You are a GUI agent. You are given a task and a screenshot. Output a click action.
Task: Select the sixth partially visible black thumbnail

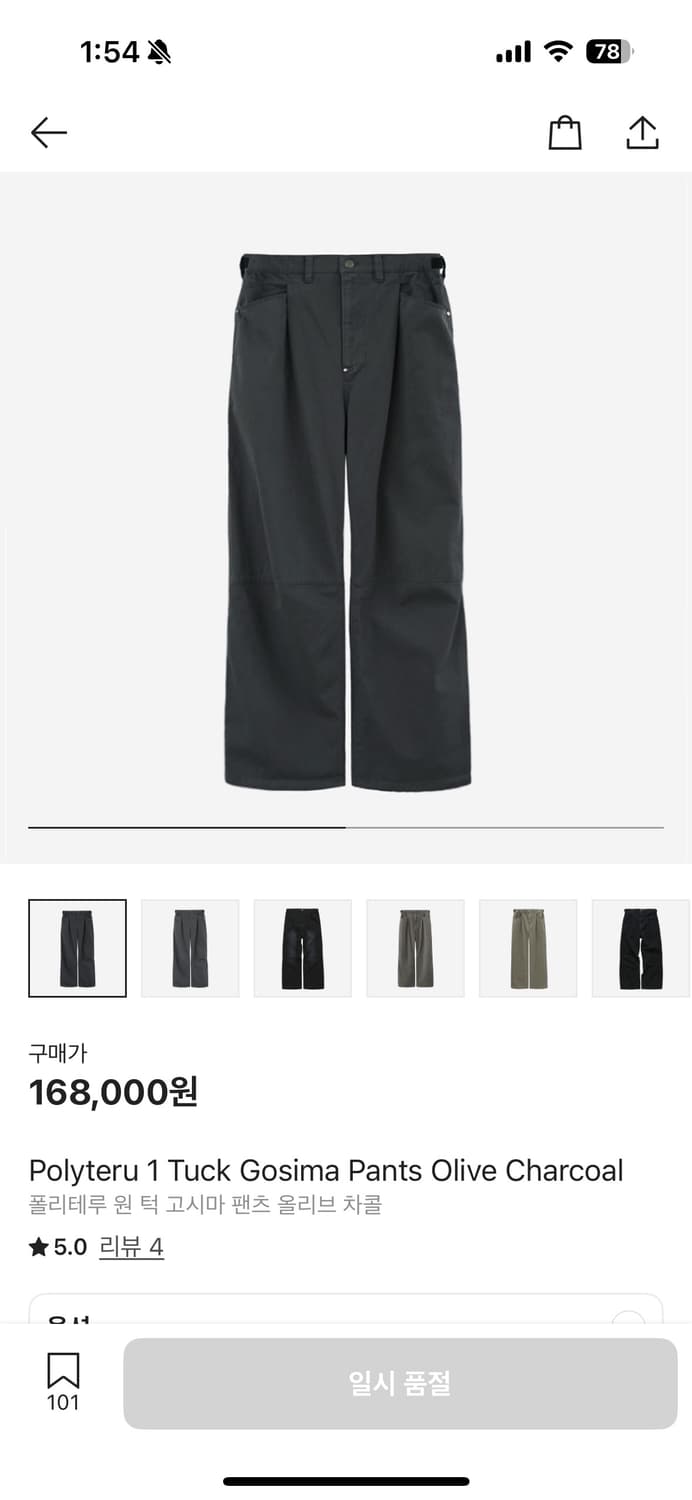[x=641, y=948]
